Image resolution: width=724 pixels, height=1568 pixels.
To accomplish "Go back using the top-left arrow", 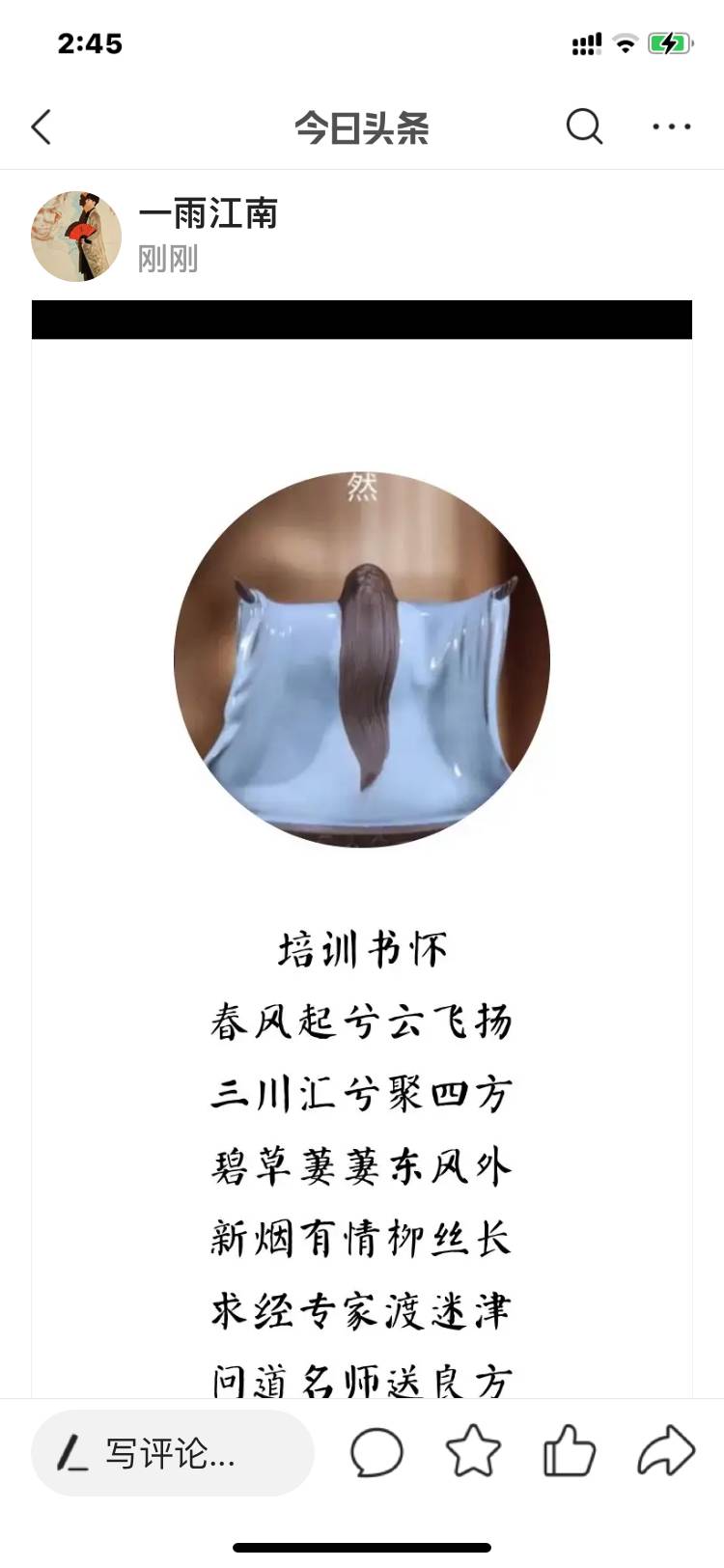I will pos(42,126).
